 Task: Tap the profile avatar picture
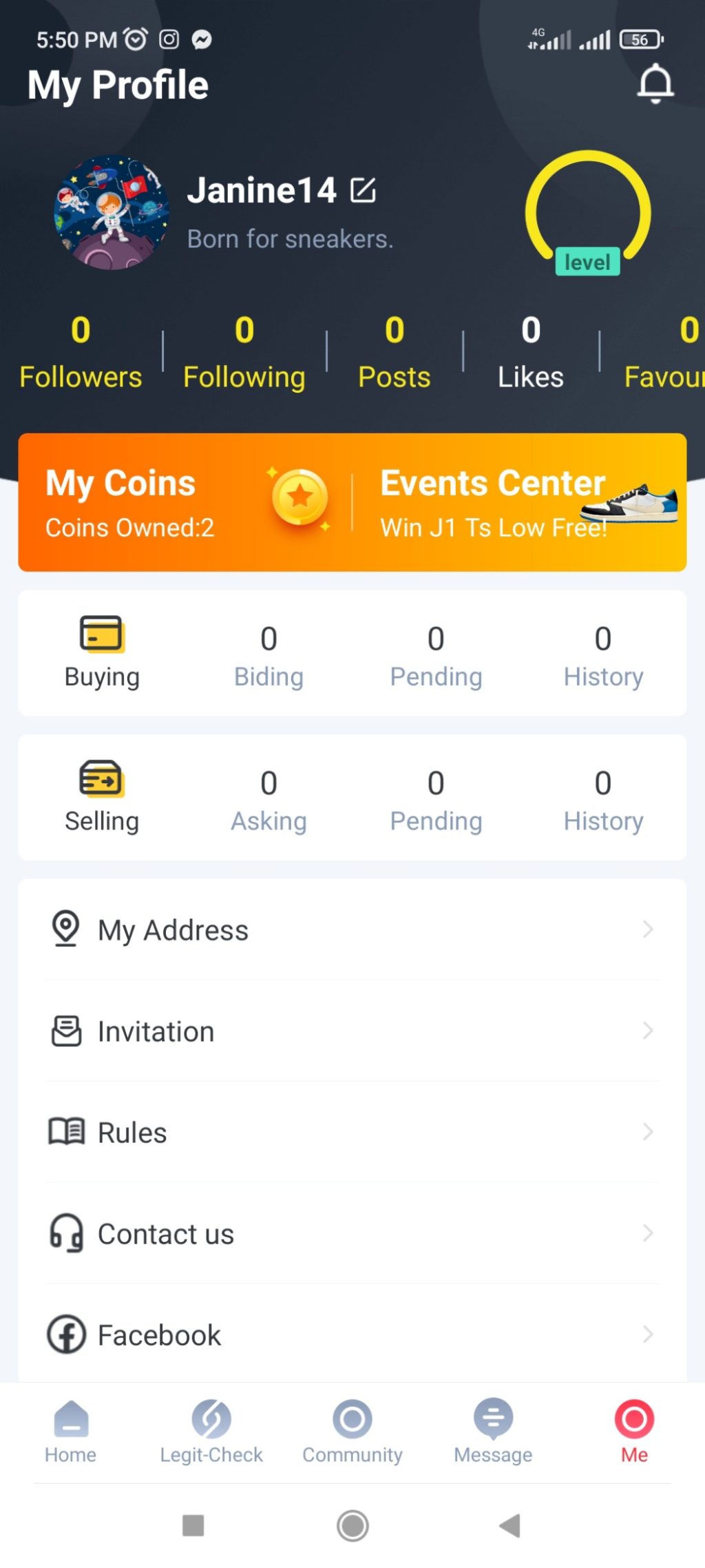[x=112, y=212]
